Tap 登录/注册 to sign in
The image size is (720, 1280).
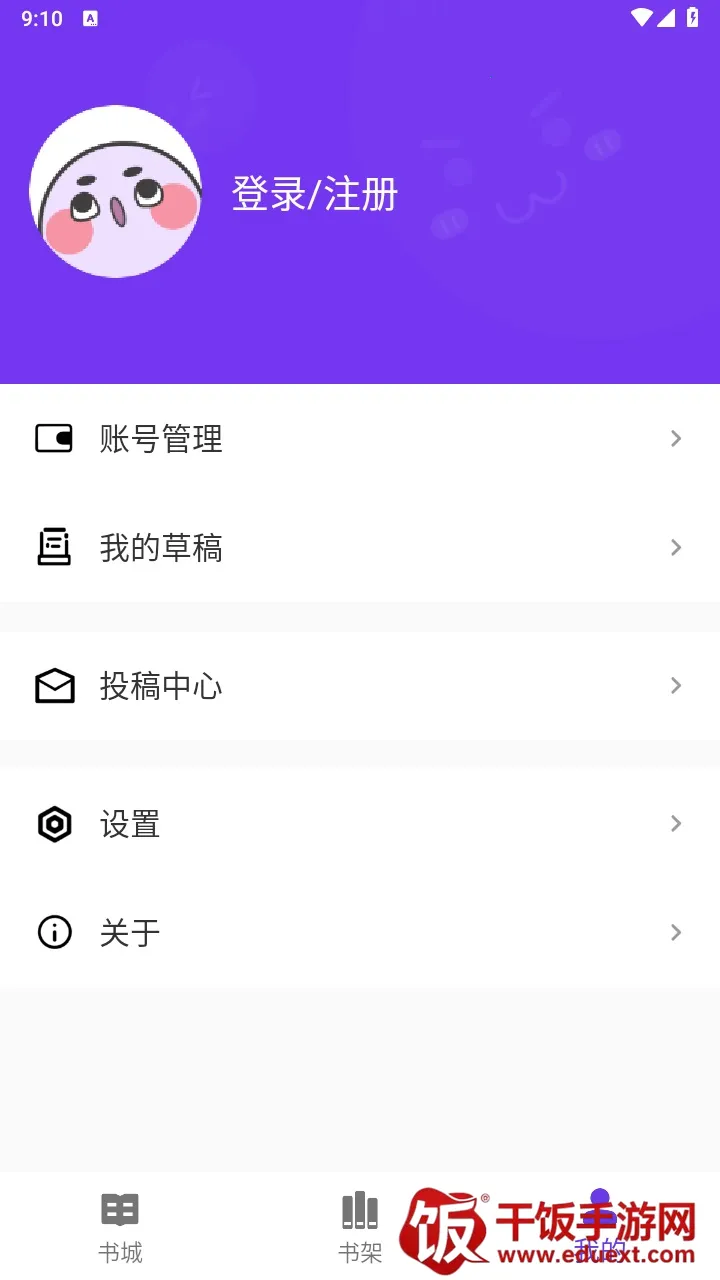(315, 194)
